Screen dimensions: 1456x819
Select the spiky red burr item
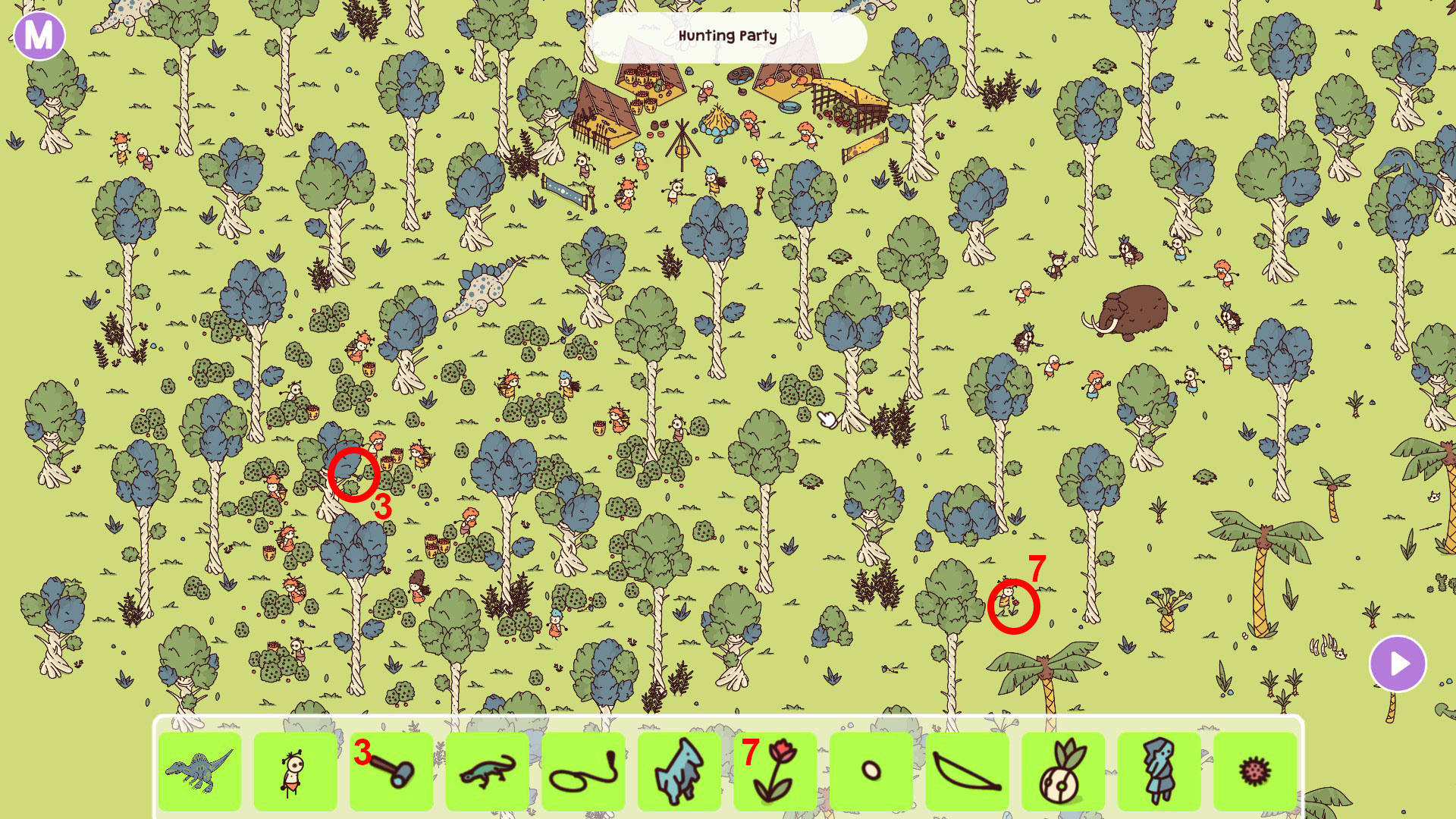click(x=1254, y=771)
